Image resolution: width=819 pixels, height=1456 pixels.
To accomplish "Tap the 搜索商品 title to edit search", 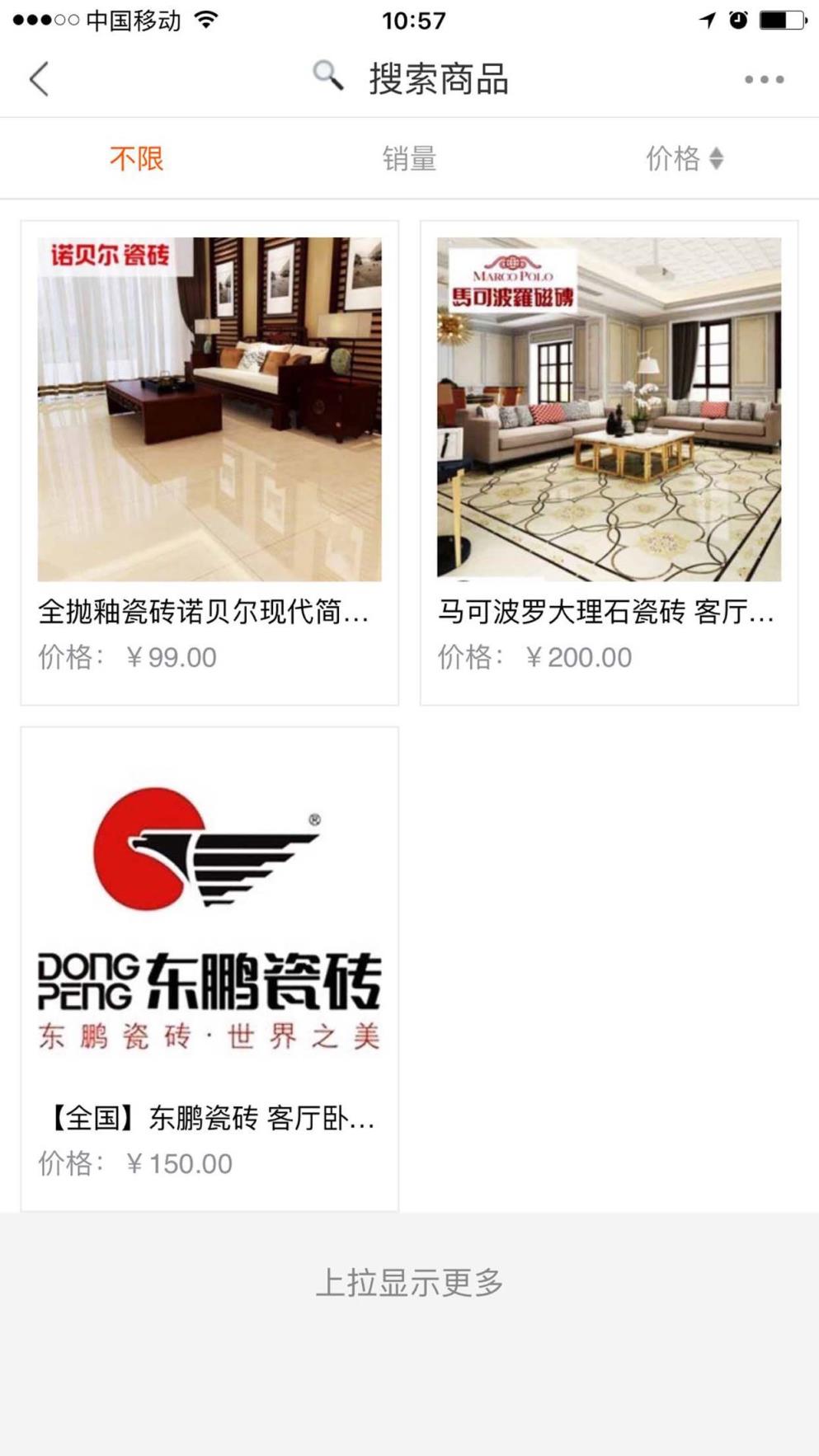I will point(437,79).
